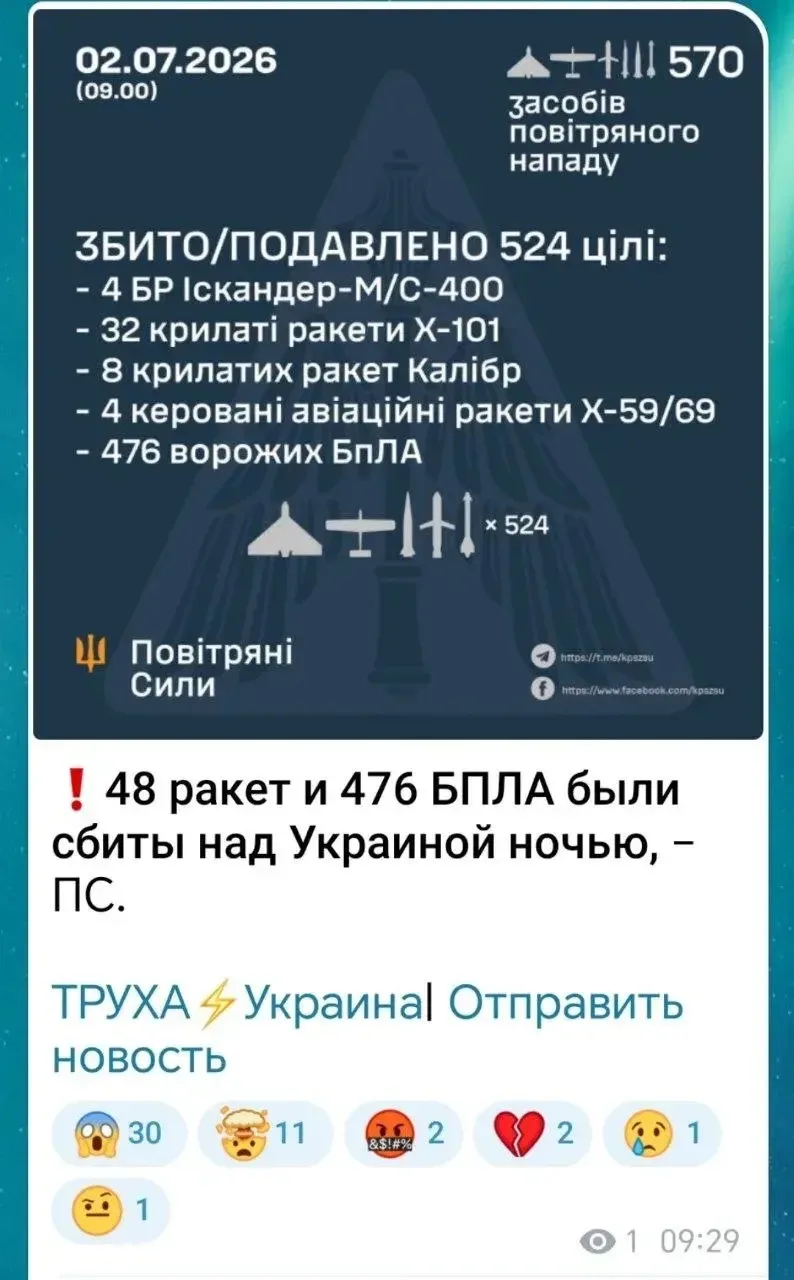Add the screaming face reaction with 30
The height and width of the screenshot is (1280, 794).
coord(118,1134)
